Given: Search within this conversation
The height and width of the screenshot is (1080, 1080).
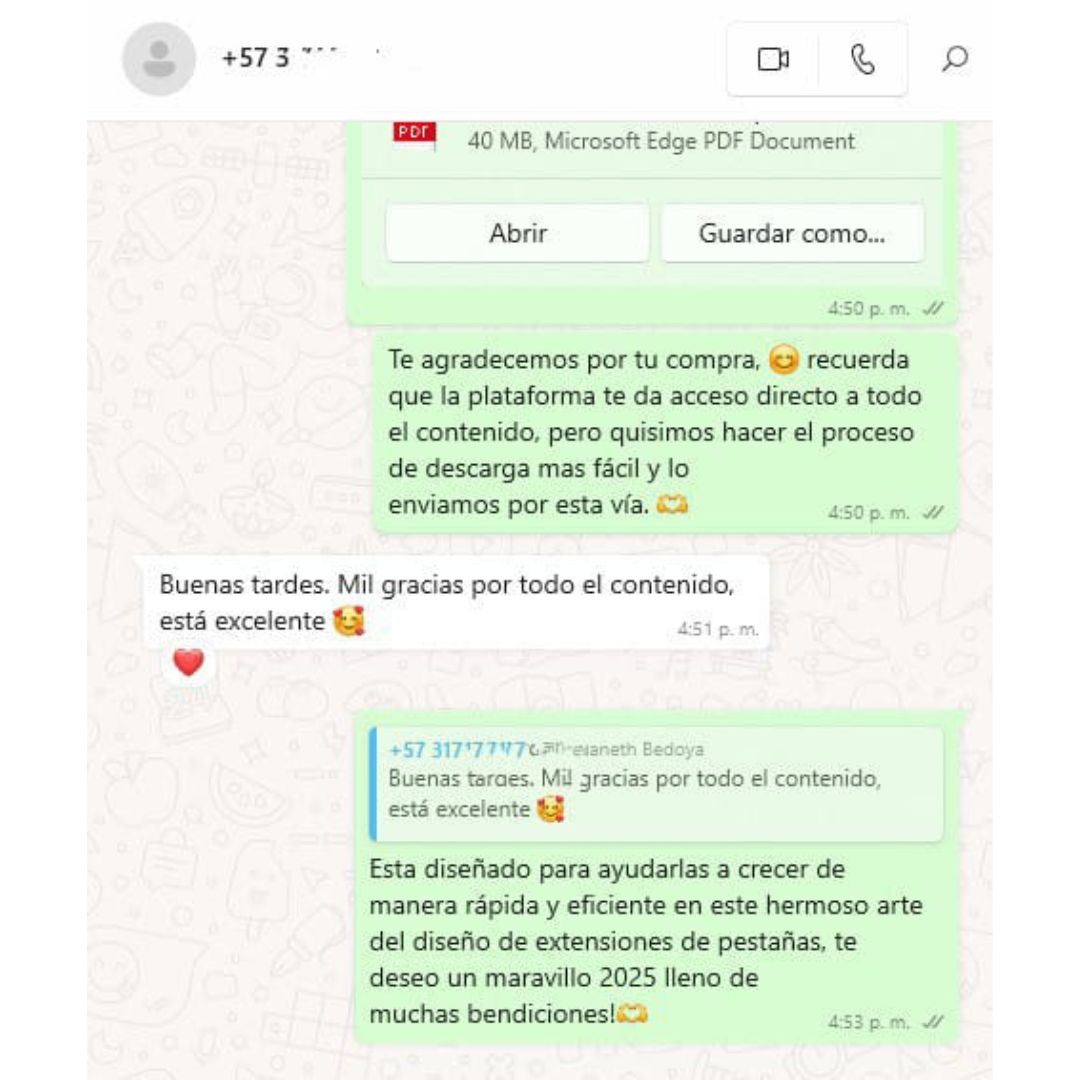Looking at the screenshot, I should pyautogui.click(x=955, y=60).
